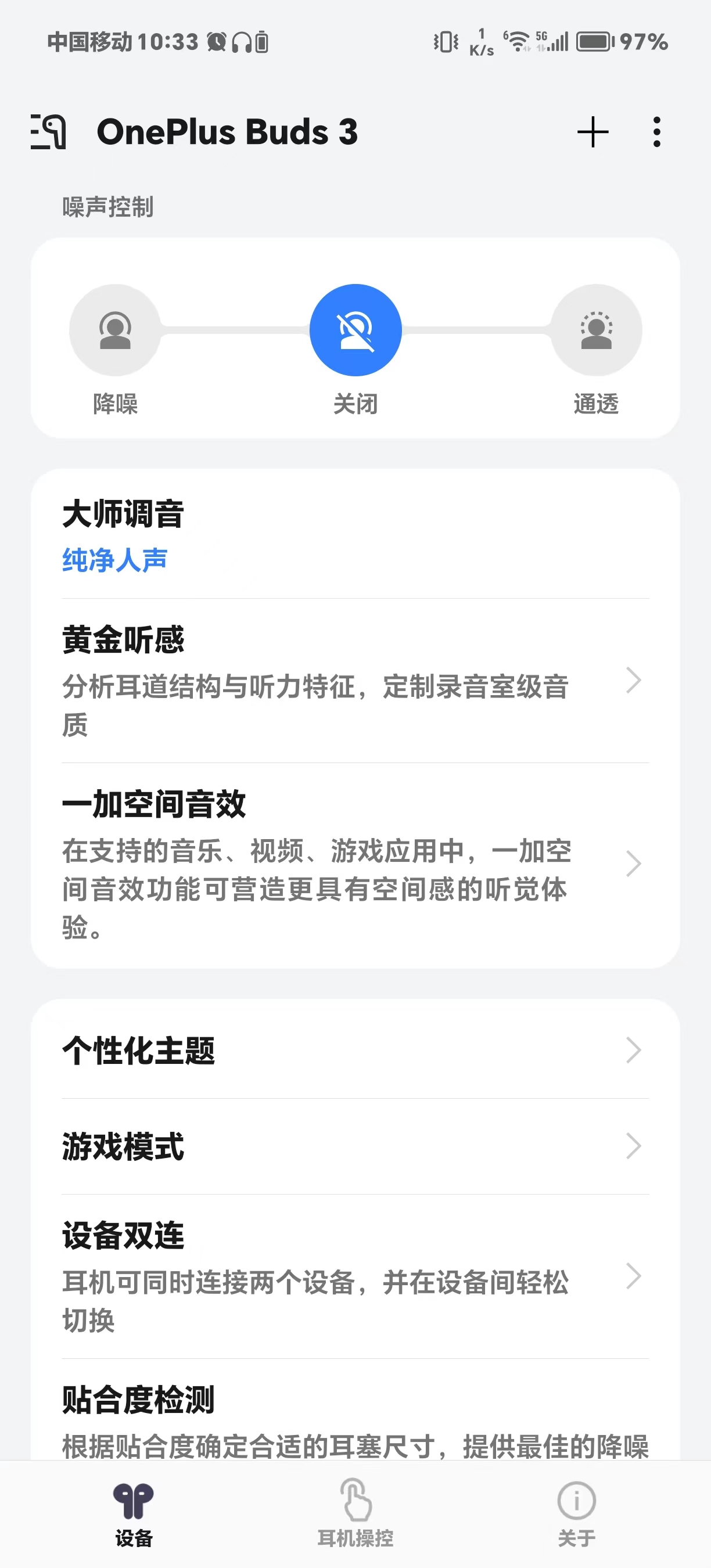
Task: Open 一加空间音效 settings
Action: click(x=355, y=864)
